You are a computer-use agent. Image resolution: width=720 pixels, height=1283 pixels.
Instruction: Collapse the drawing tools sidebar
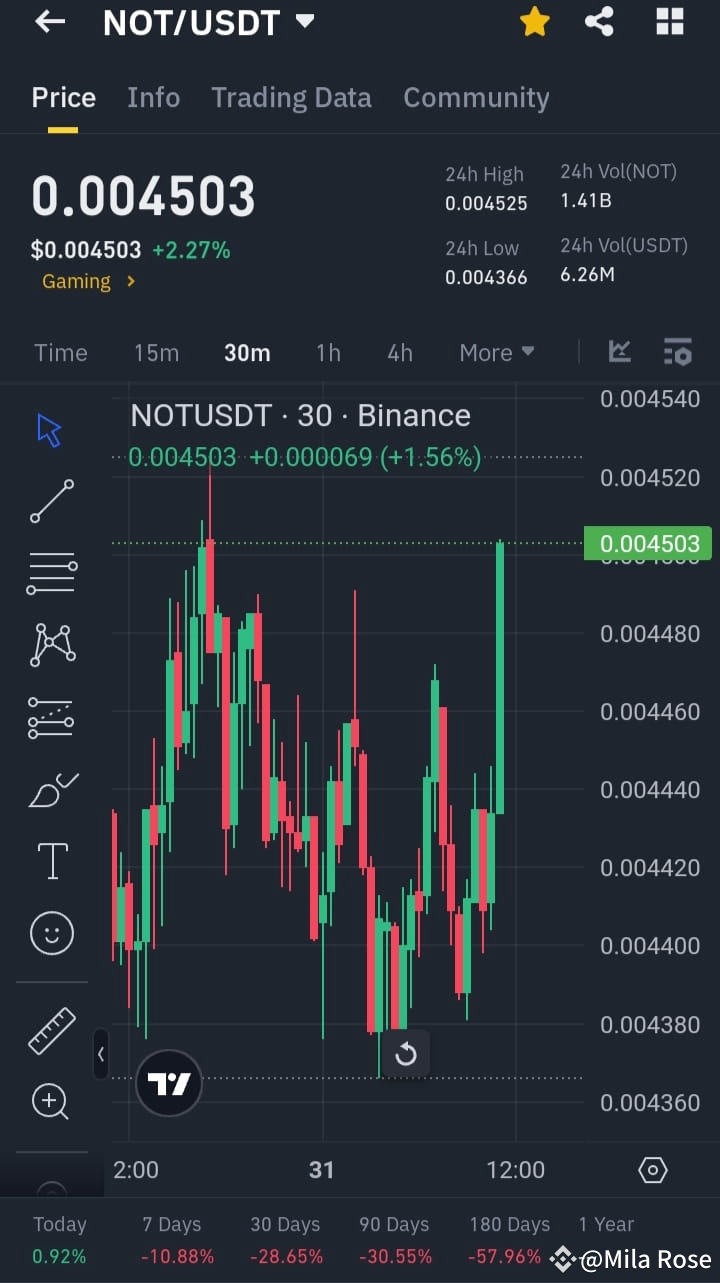101,1054
